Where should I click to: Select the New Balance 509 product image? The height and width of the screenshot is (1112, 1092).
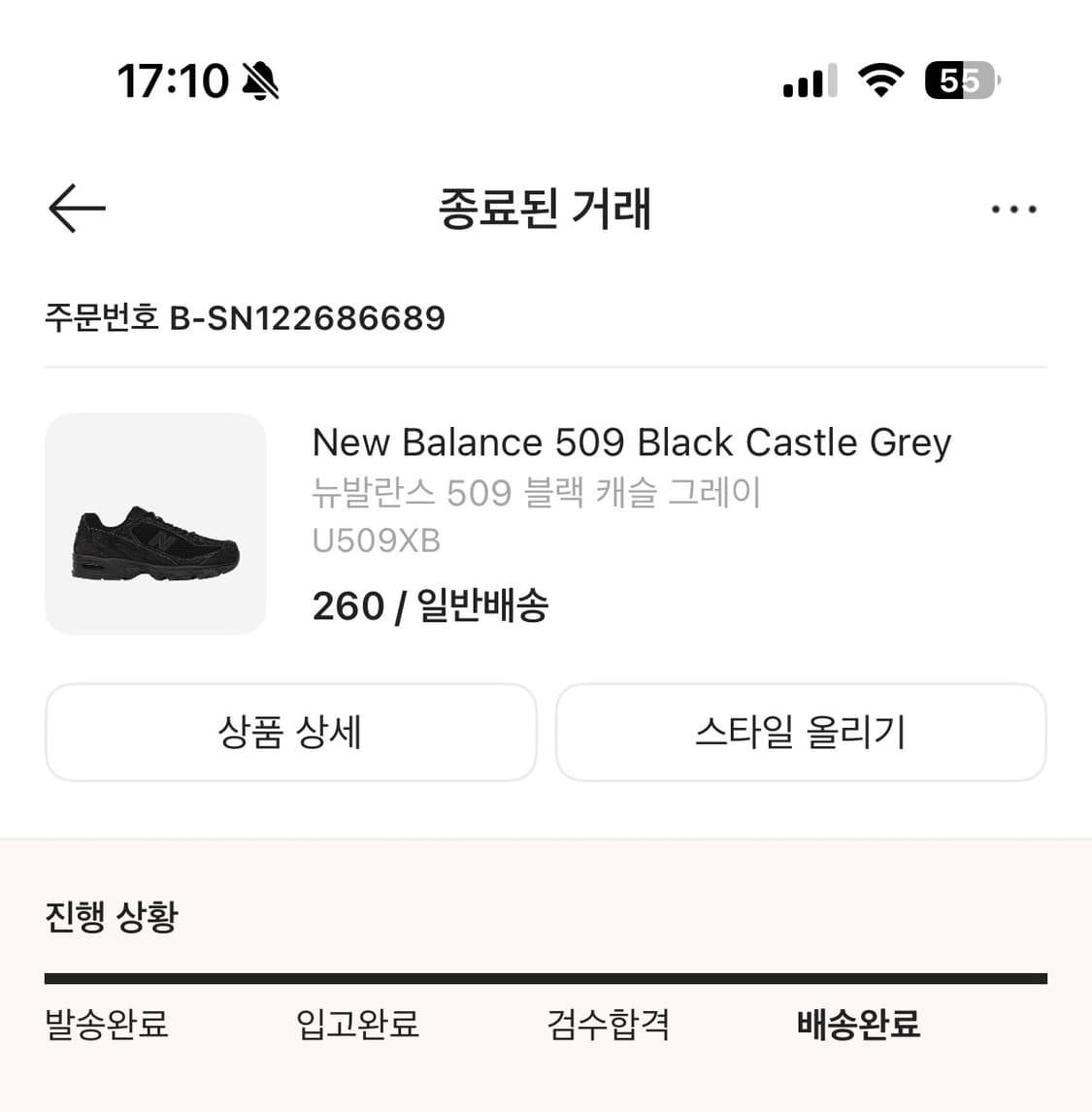point(156,524)
